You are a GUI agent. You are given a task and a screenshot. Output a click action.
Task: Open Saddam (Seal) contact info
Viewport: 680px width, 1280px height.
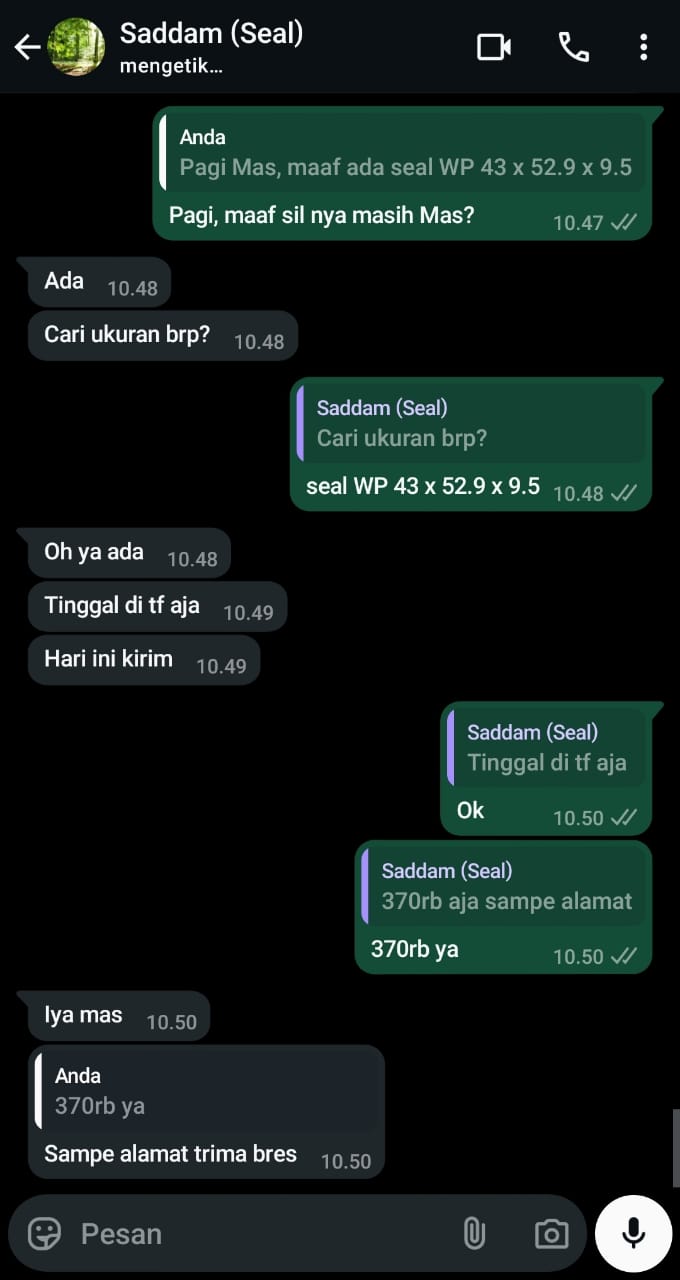click(x=210, y=46)
